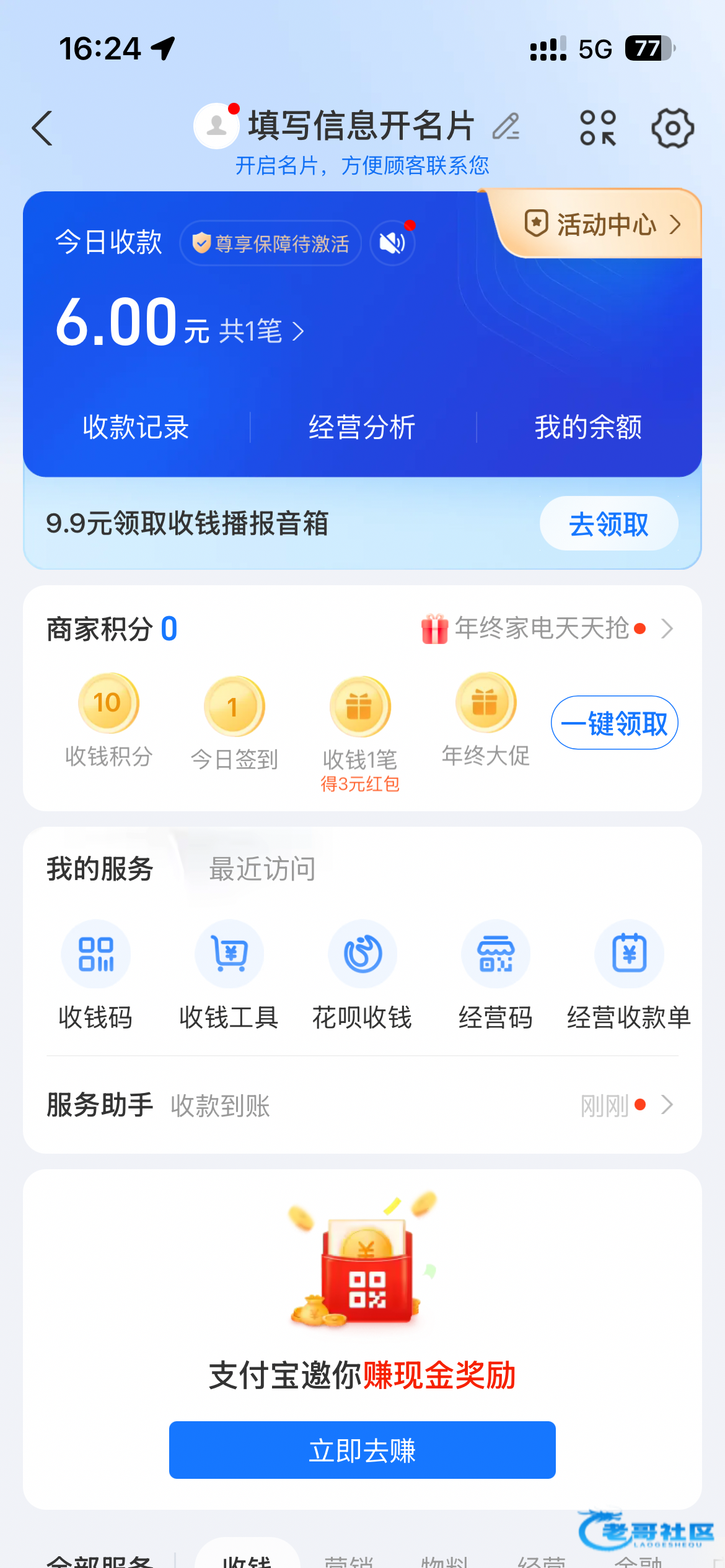Tap the 尊享保障待激活 badge
The width and height of the screenshot is (725, 1568).
click(x=271, y=243)
